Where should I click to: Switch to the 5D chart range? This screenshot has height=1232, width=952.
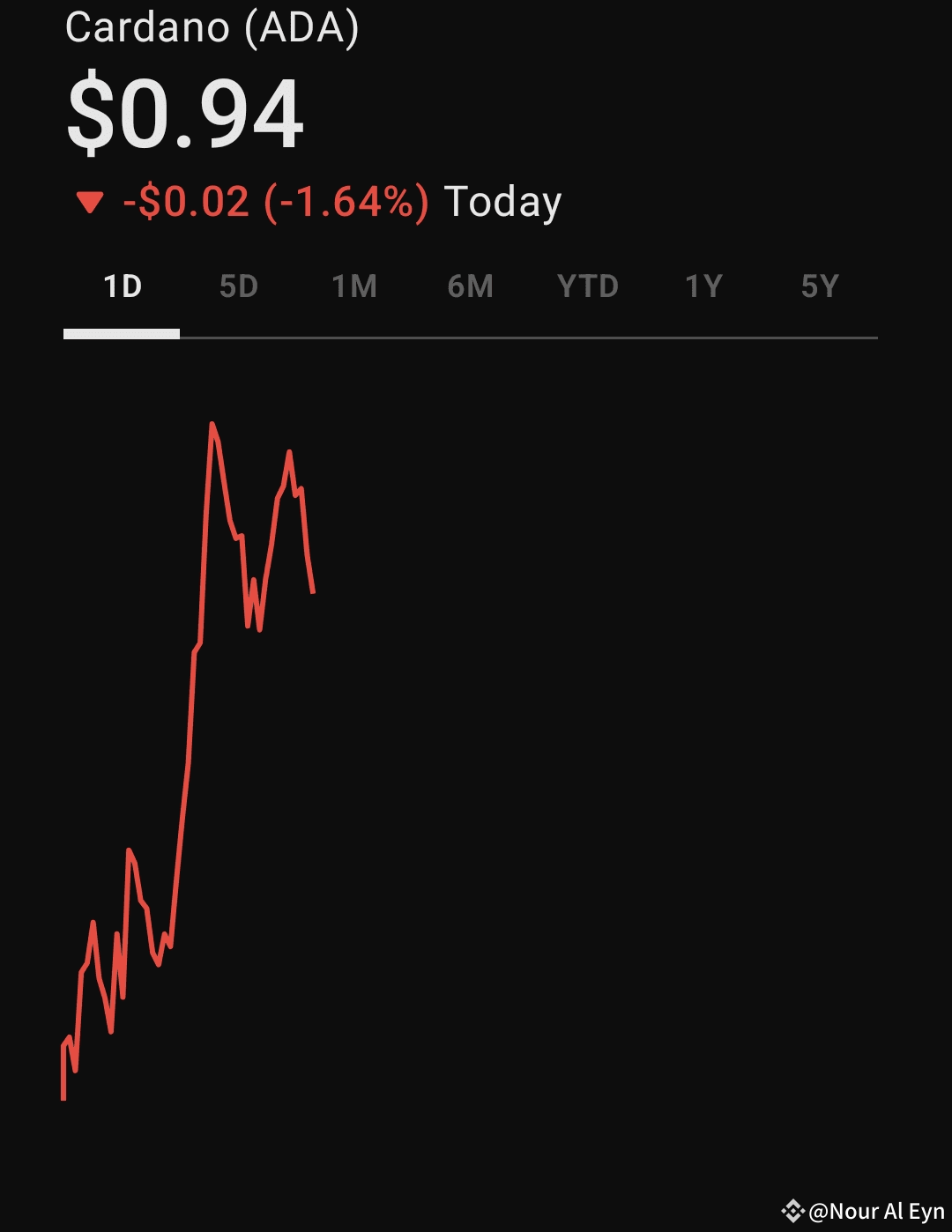coord(238,287)
